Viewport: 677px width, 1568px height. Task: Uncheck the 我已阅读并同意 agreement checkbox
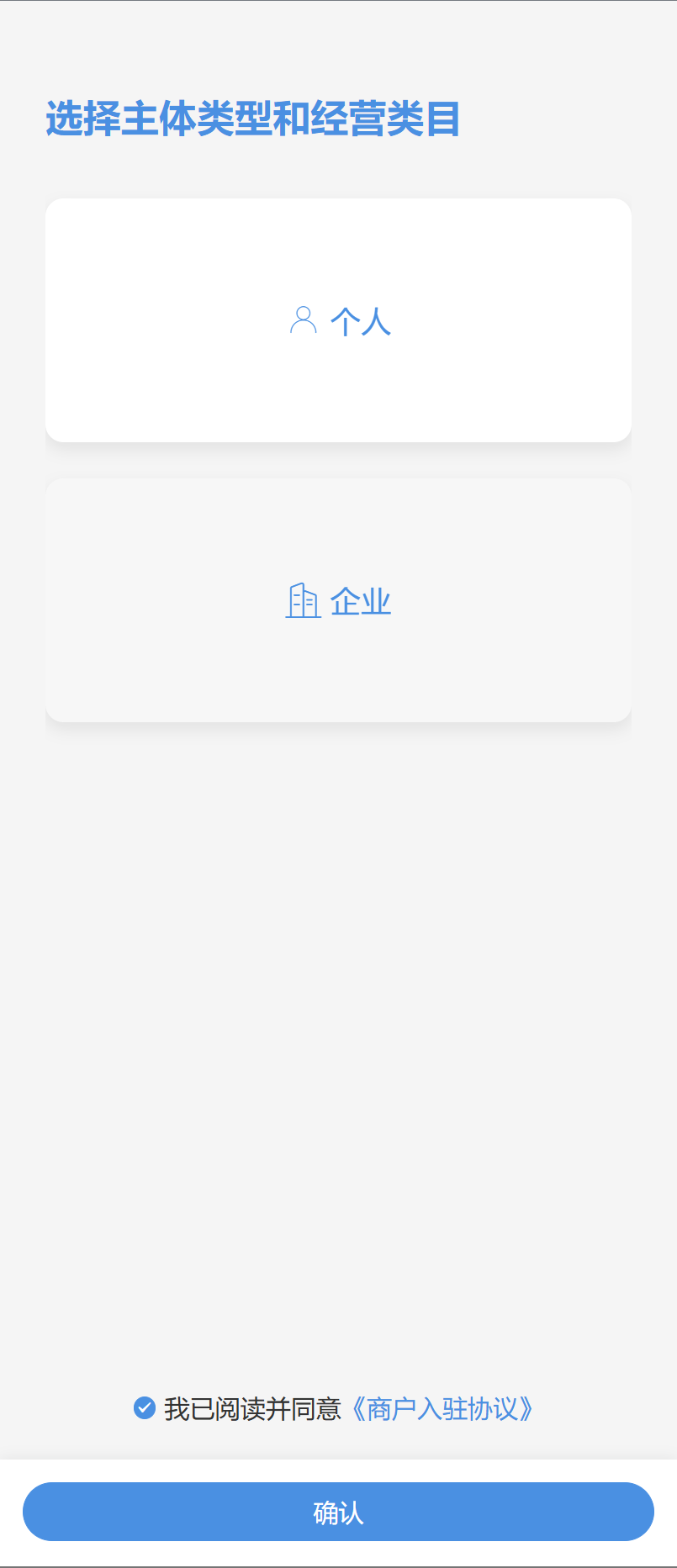pyautogui.click(x=145, y=1407)
